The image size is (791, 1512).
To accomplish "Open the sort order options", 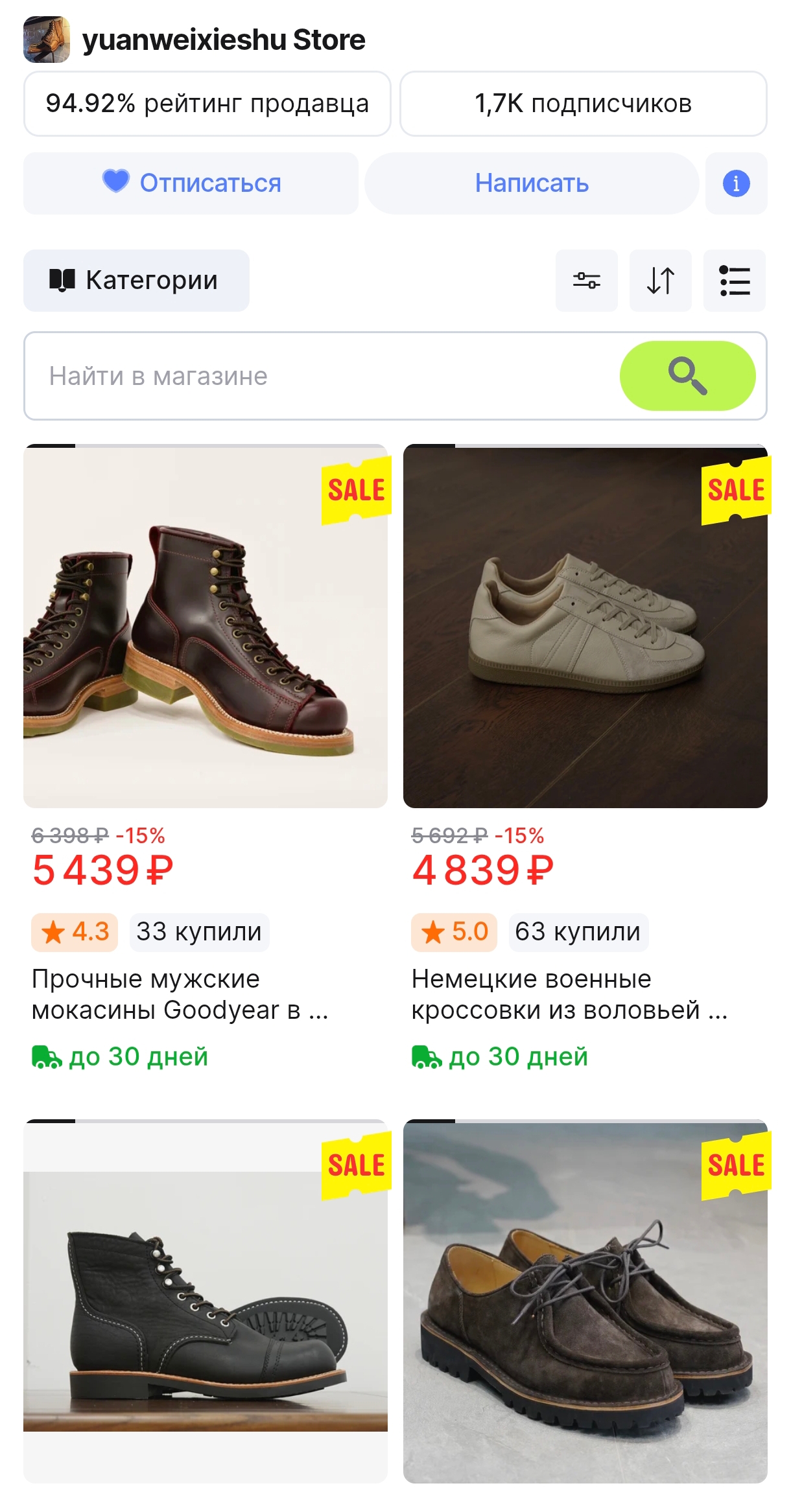I will [660, 281].
